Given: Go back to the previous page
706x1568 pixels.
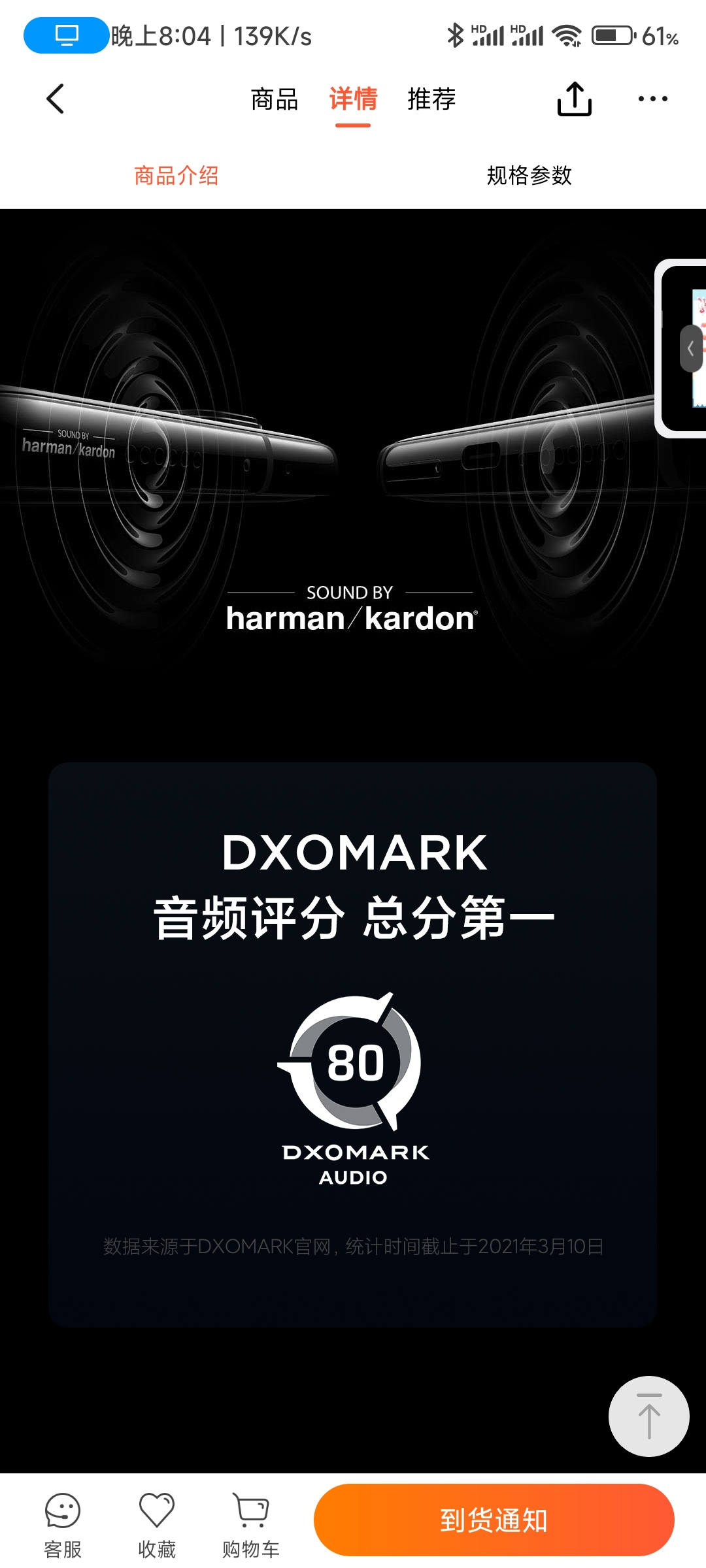Looking at the screenshot, I should (56, 99).
